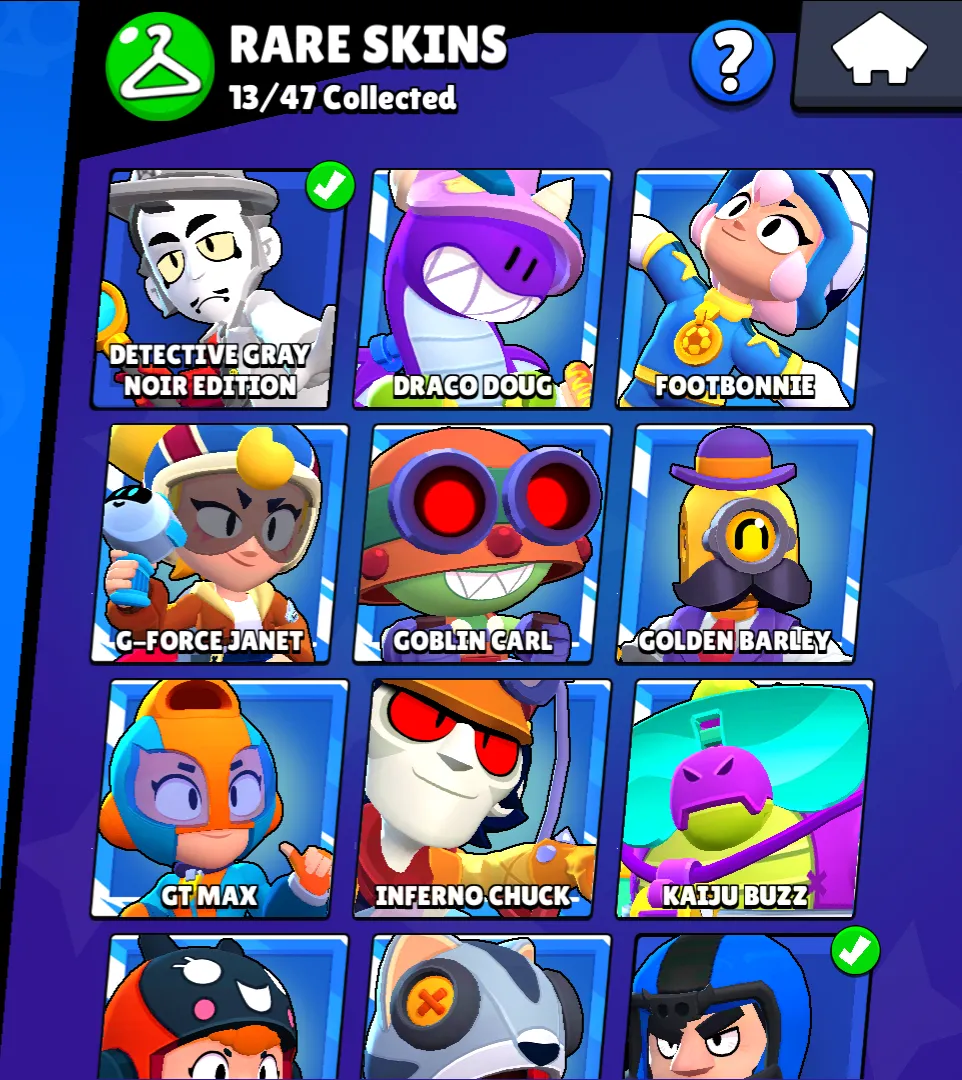
Task: View the Footbonnie skin
Action: (745, 288)
